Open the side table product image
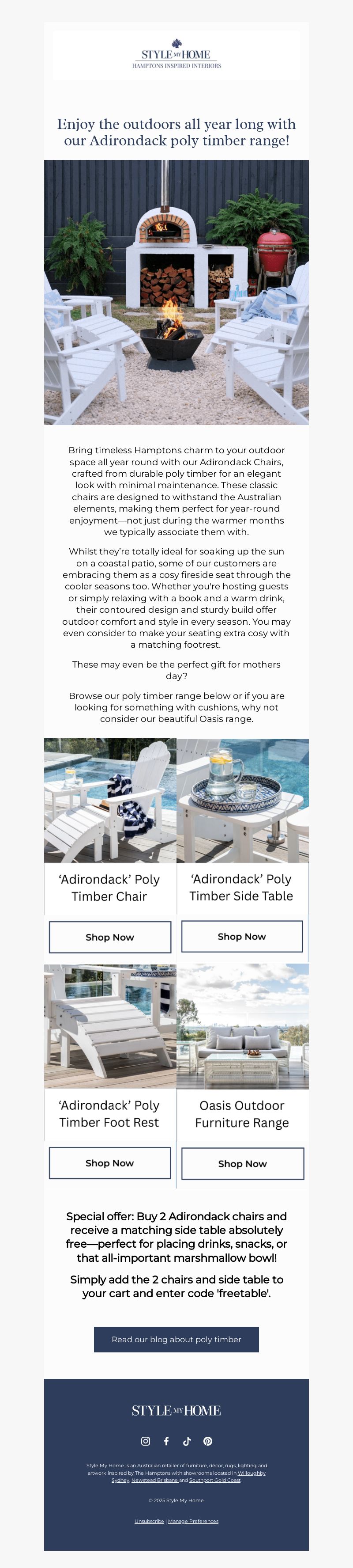The height and width of the screenshot is (1568, 353). click(242, 801)
